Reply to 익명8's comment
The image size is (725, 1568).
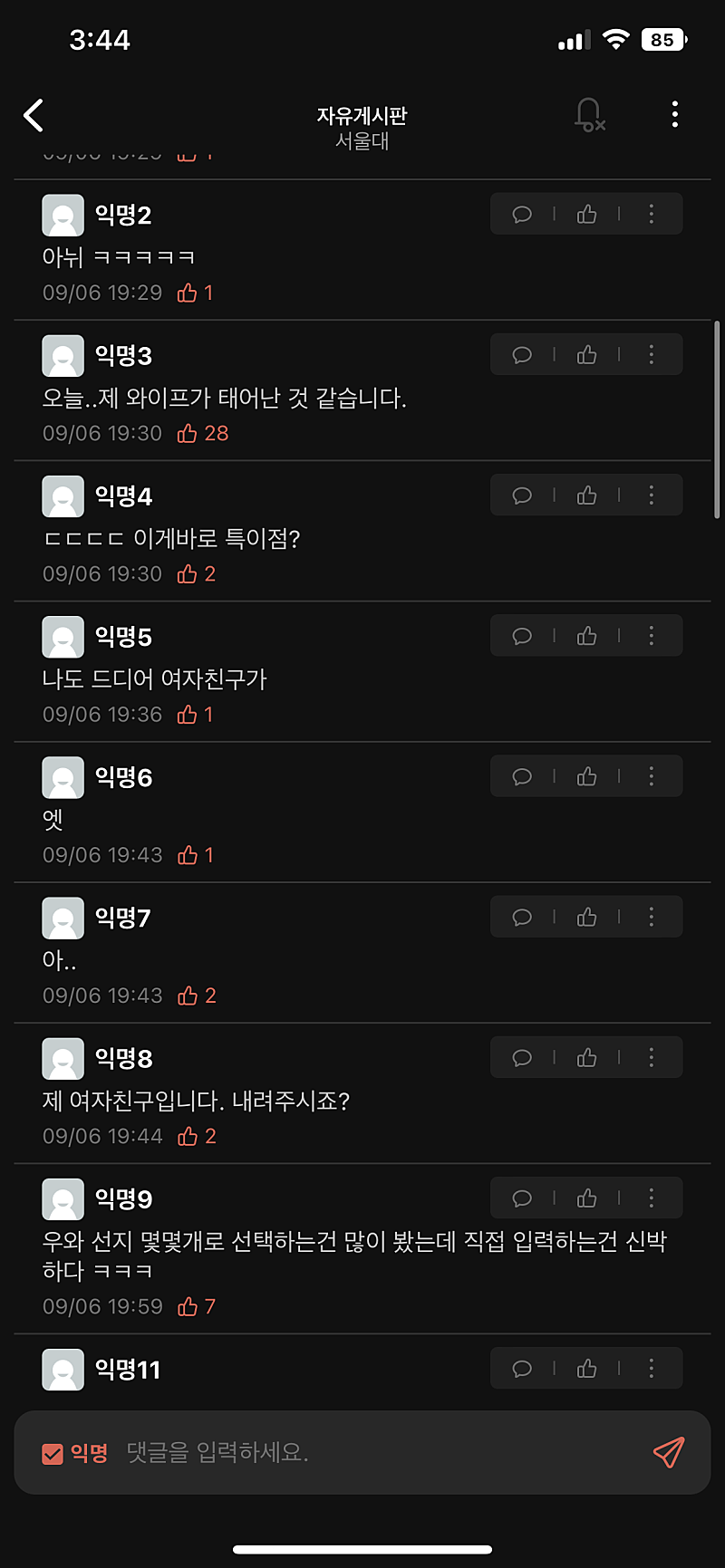click(x=522, y=1058)
